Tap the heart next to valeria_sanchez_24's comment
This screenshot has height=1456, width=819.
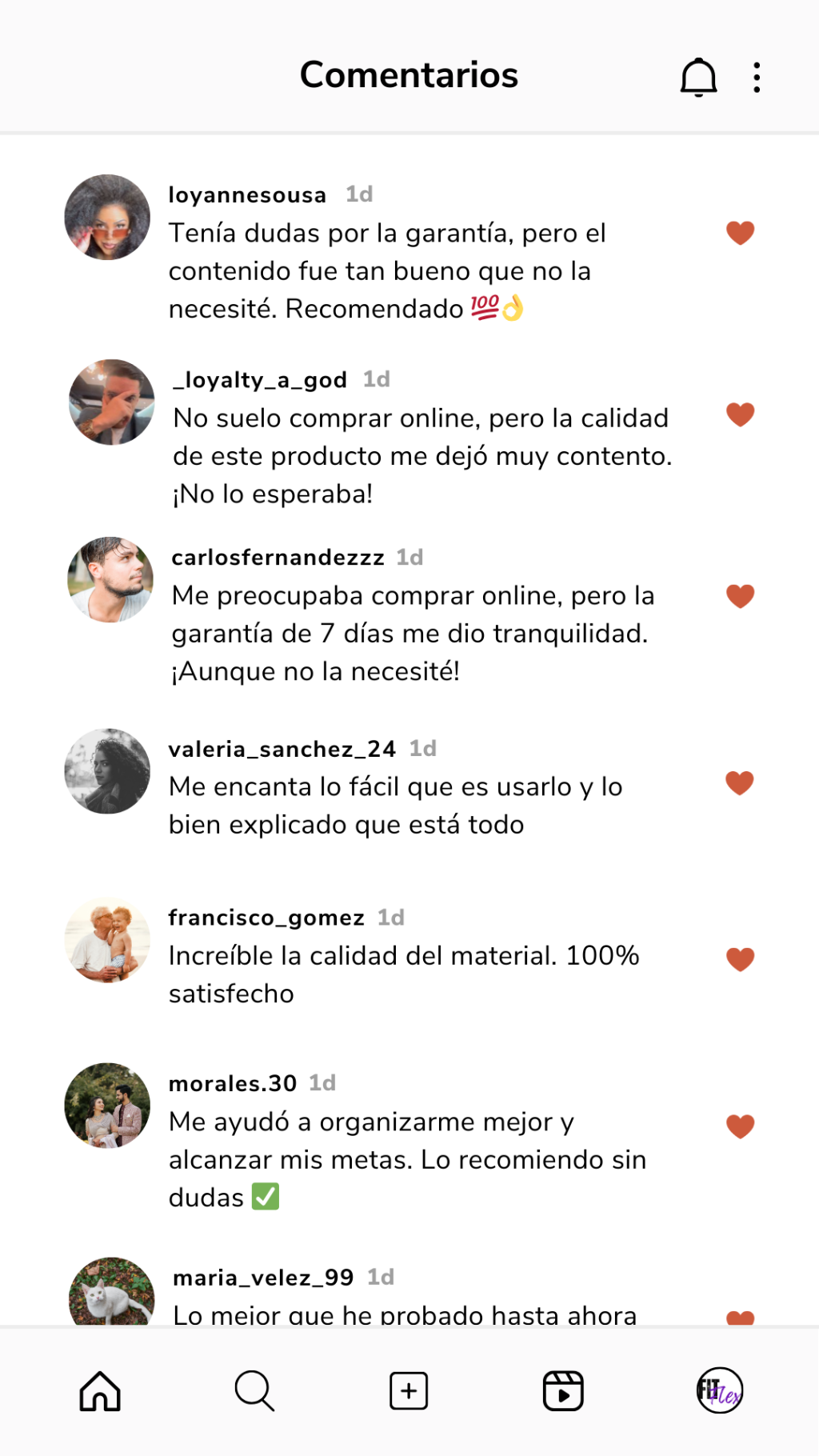[x=740, y=783]
